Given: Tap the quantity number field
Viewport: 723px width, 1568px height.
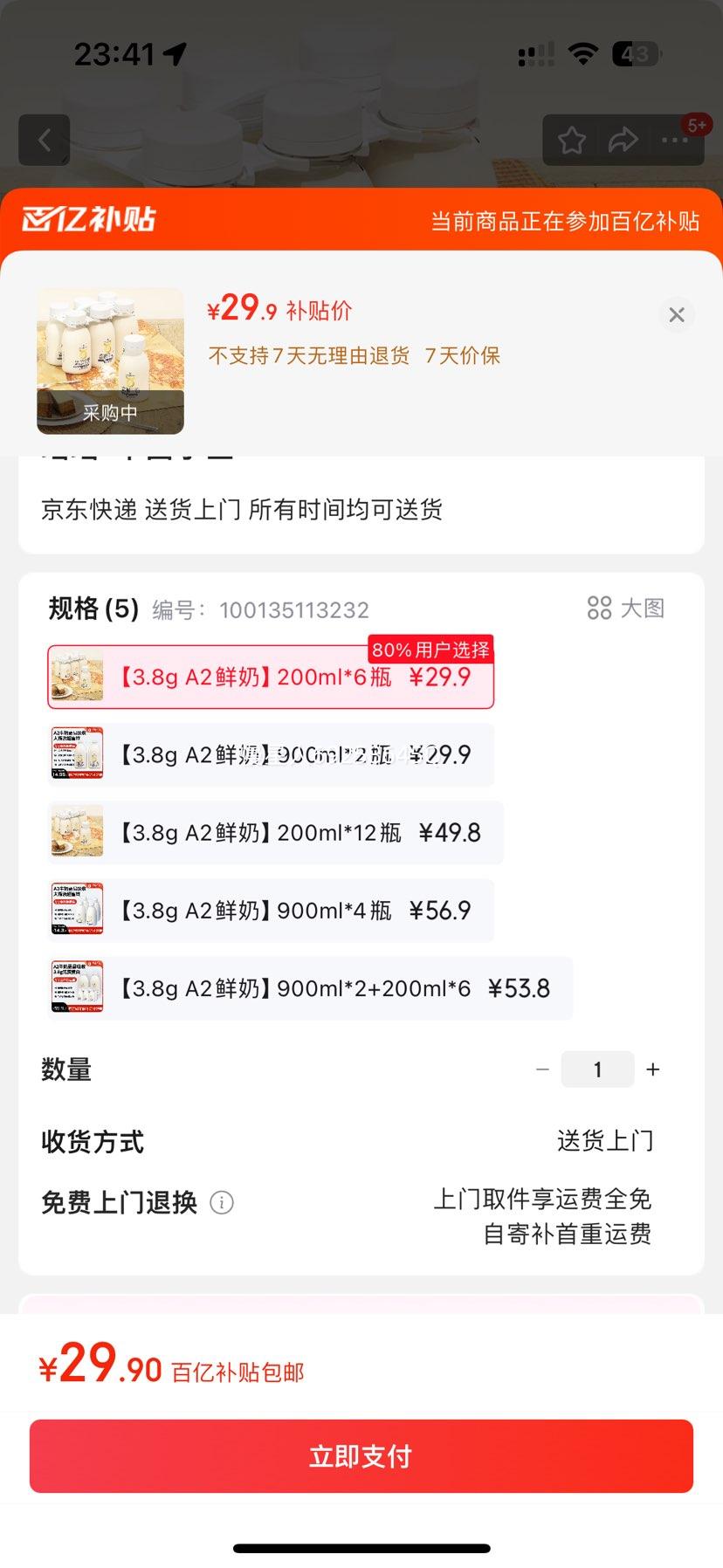Looking at the screenshot, I should (597, 1069).
